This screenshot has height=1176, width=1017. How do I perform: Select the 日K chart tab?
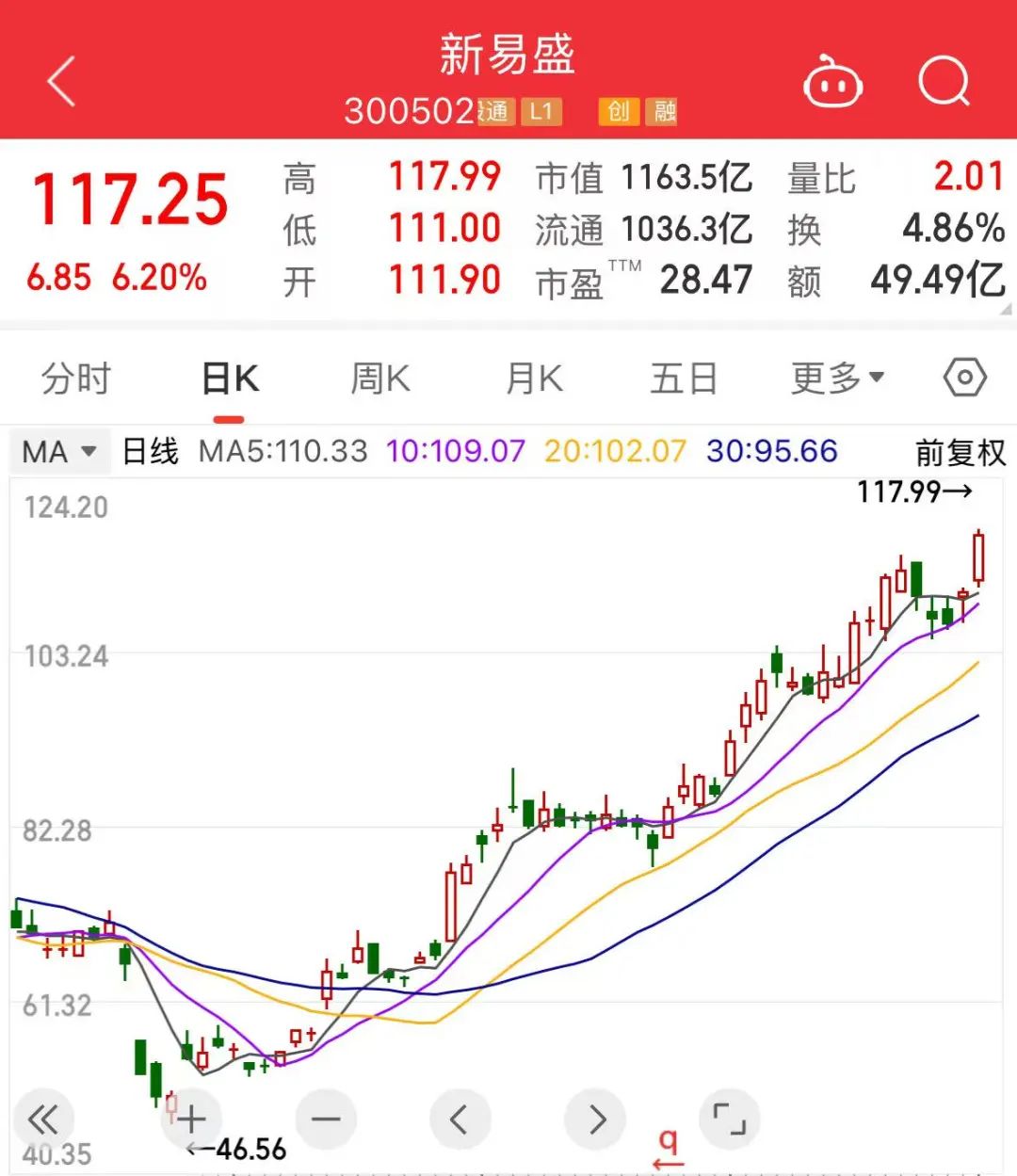tap(230, 379)
